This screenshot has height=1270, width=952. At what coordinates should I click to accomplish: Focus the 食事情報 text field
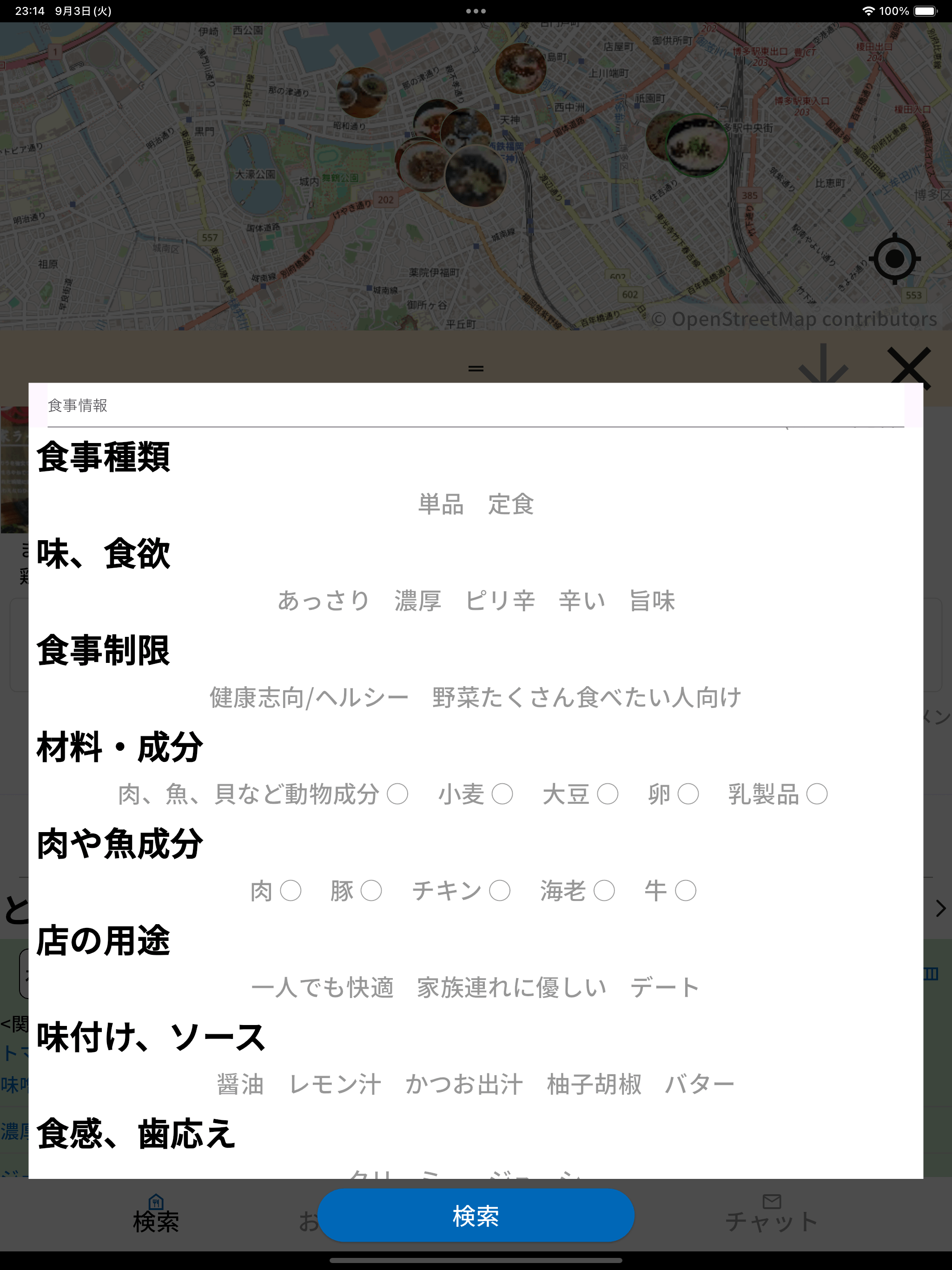coord(476,405)
